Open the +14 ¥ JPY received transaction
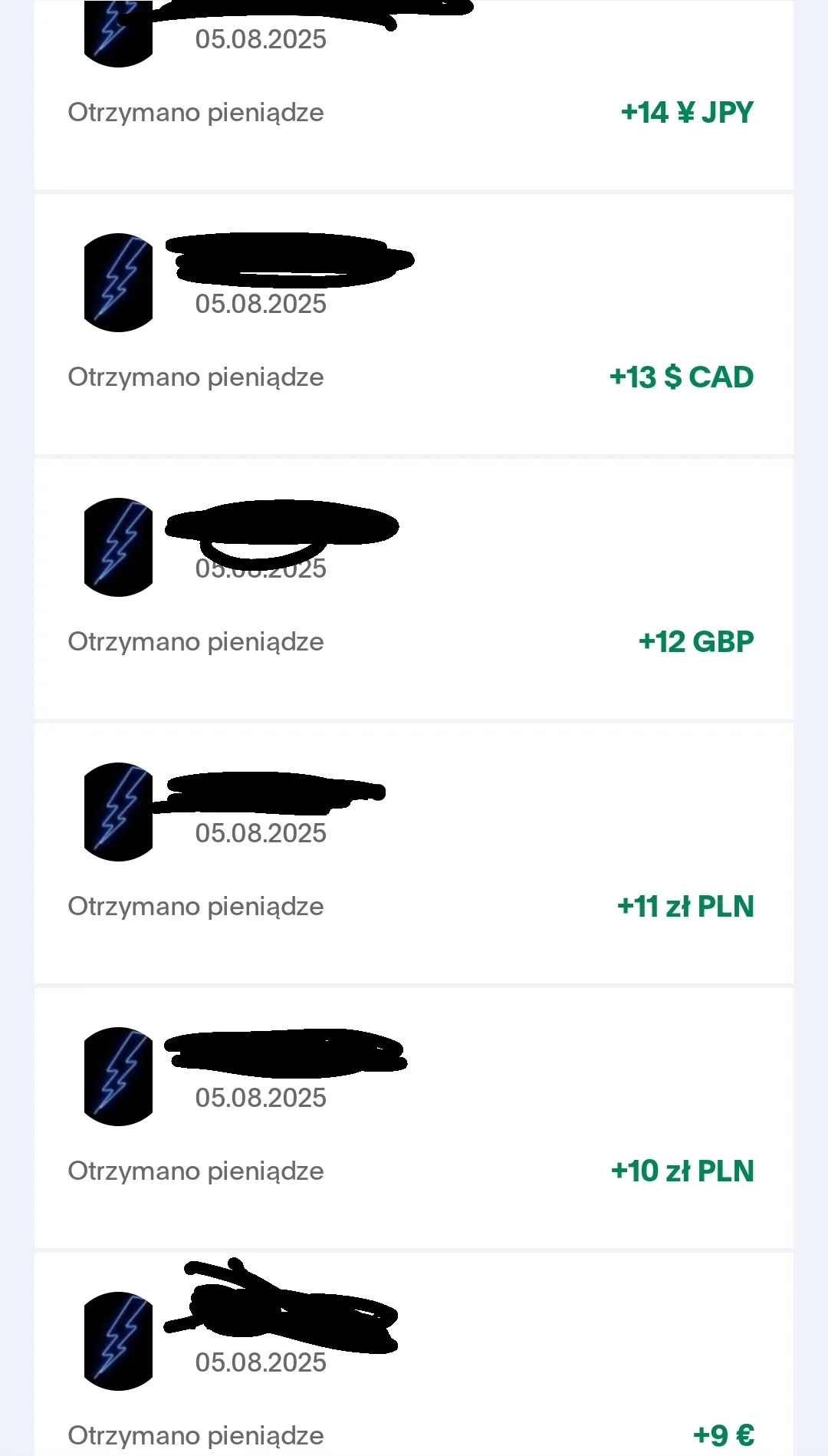Screen dimensions: 828x1456 click(x=414, y=112)
